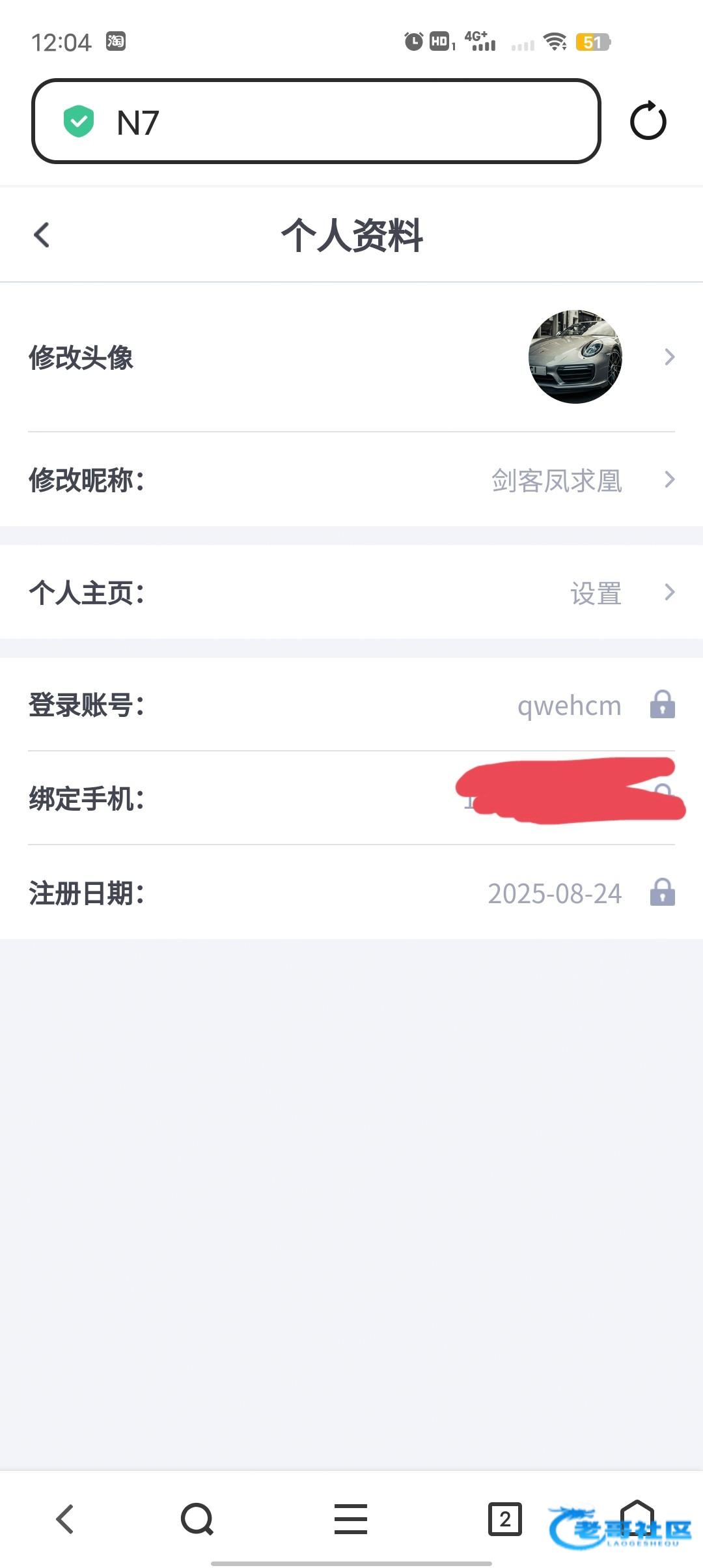
Task: Go to the browser home page
Action: coord(637,1517)
